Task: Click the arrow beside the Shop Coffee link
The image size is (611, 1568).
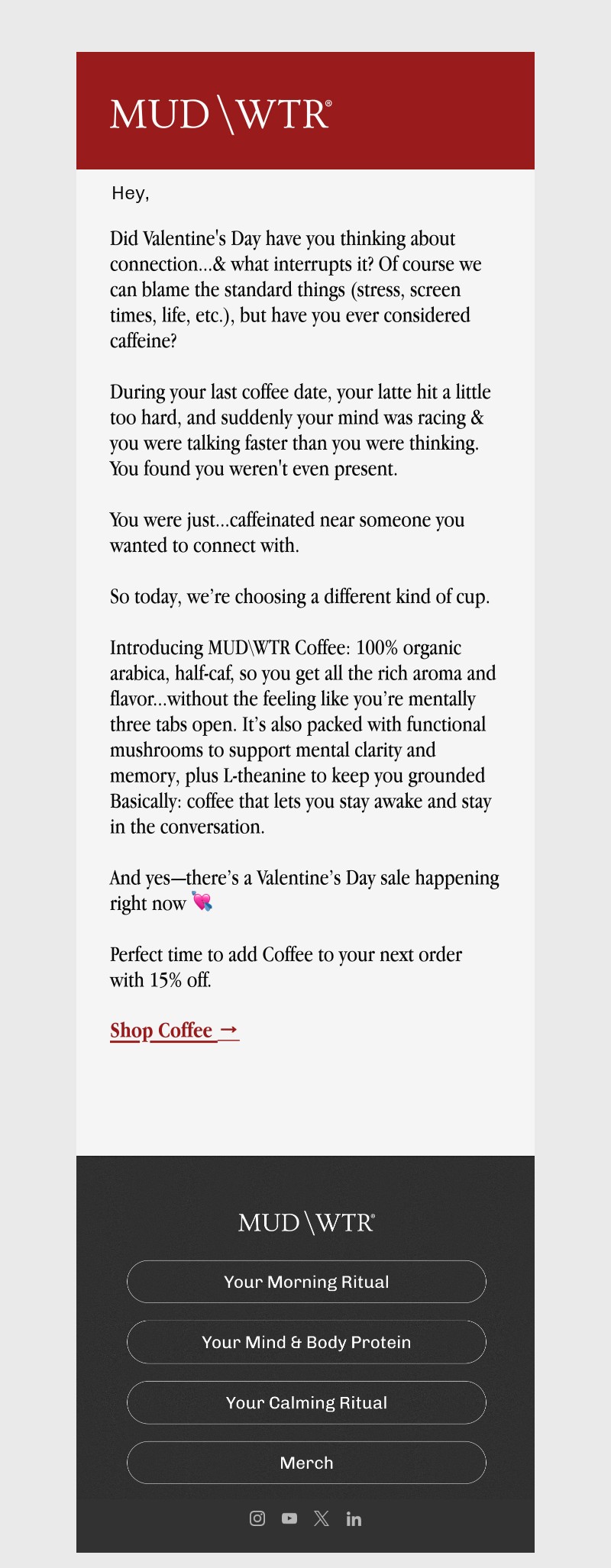Action: pyautogui.click(x=228, y=1030)
